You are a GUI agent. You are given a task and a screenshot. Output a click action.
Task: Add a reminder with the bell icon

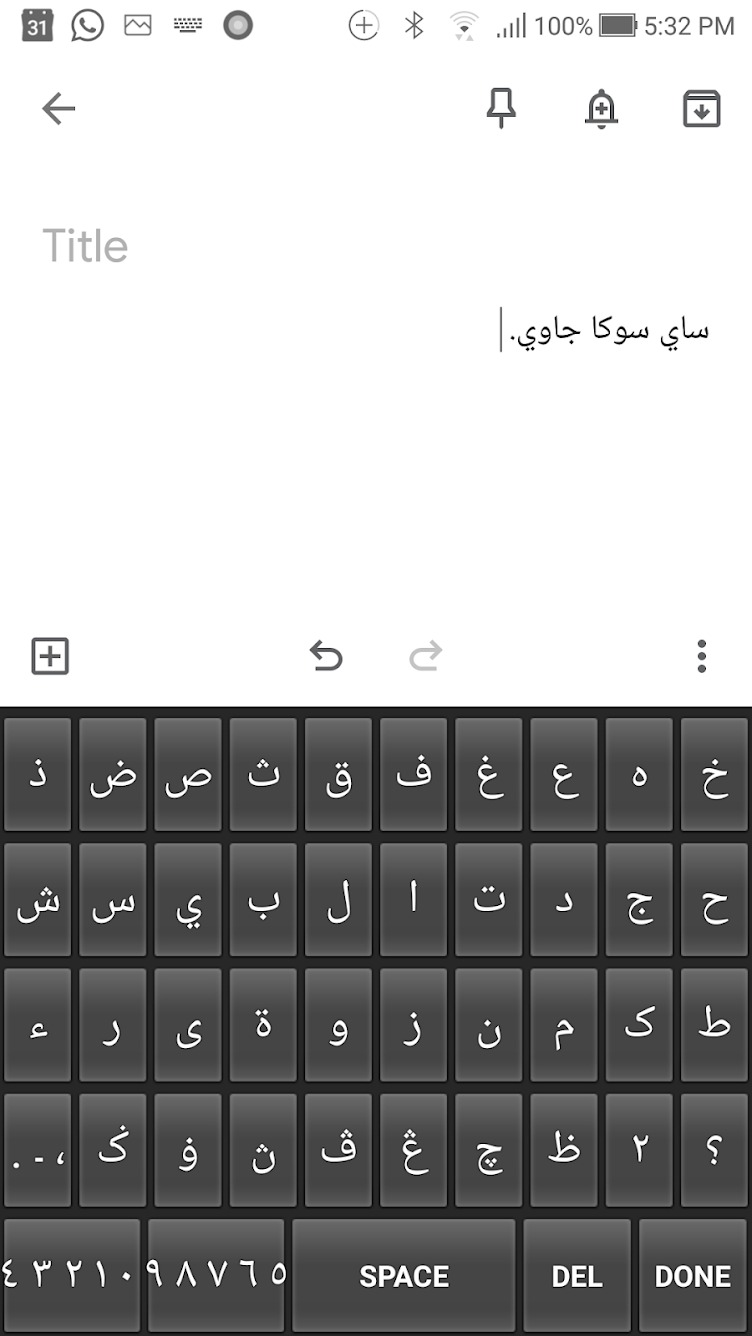coord(601,108)
